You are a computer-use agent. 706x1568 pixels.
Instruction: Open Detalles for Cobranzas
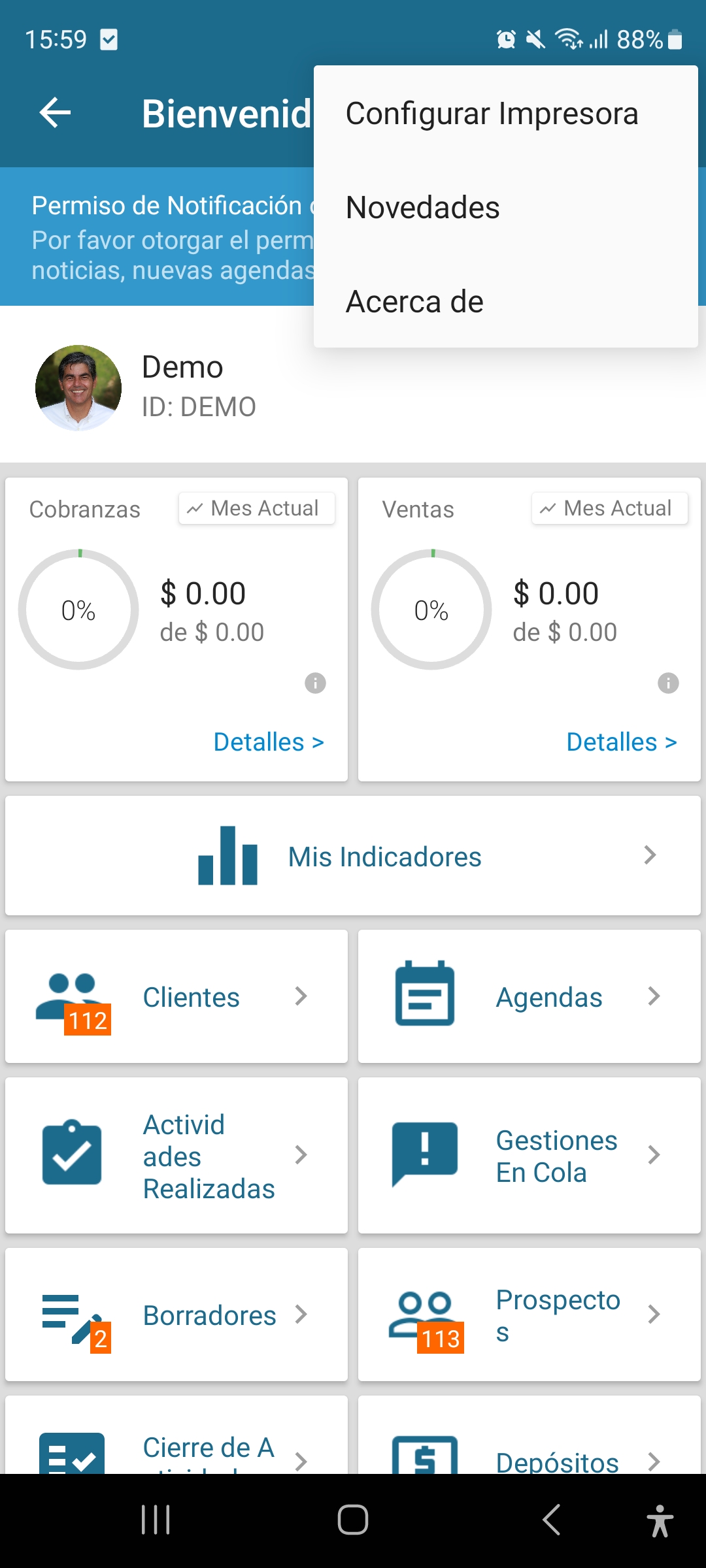pos(268,742)
